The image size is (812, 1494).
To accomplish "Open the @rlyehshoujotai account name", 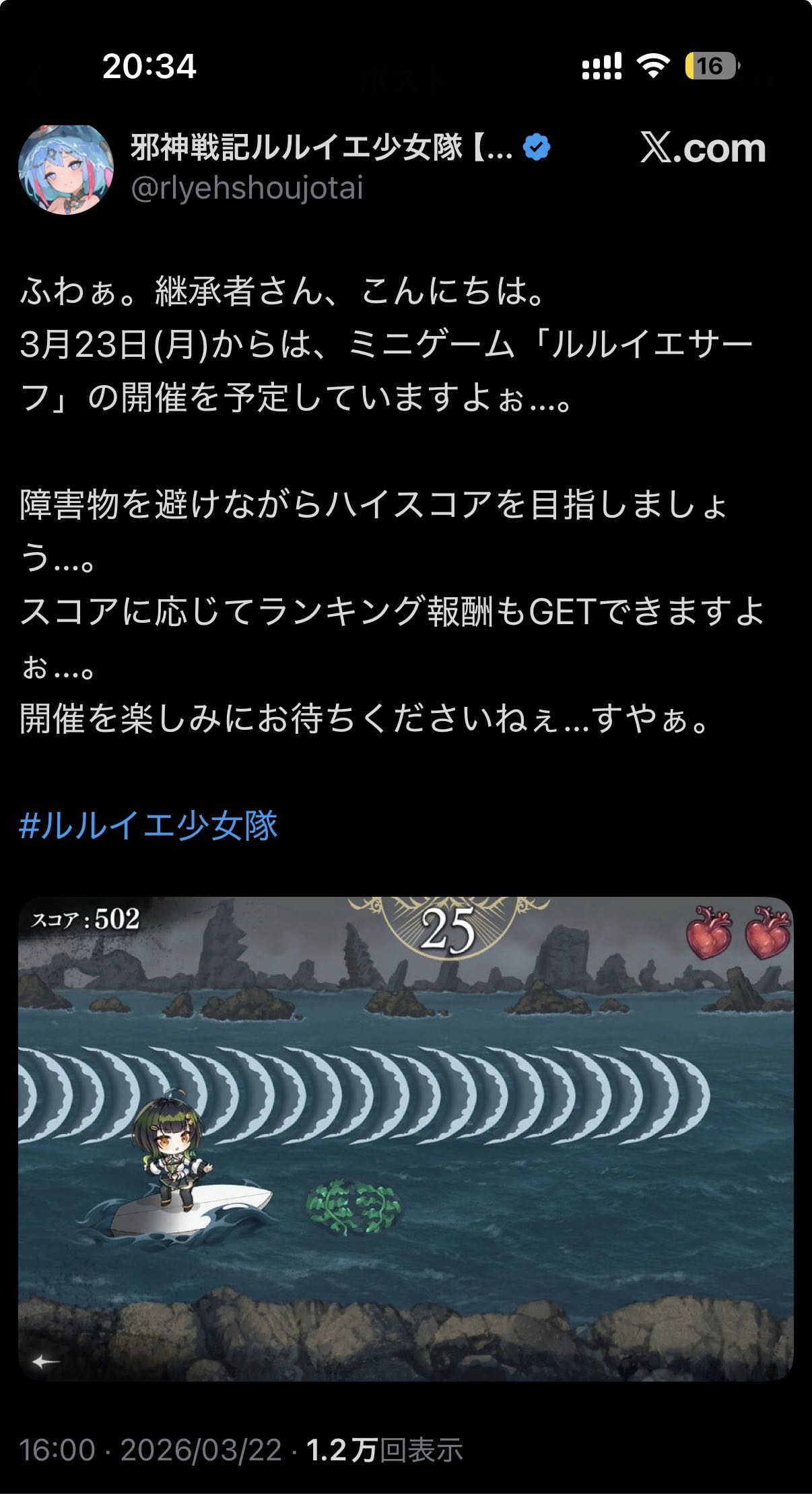I will point(246,188).
